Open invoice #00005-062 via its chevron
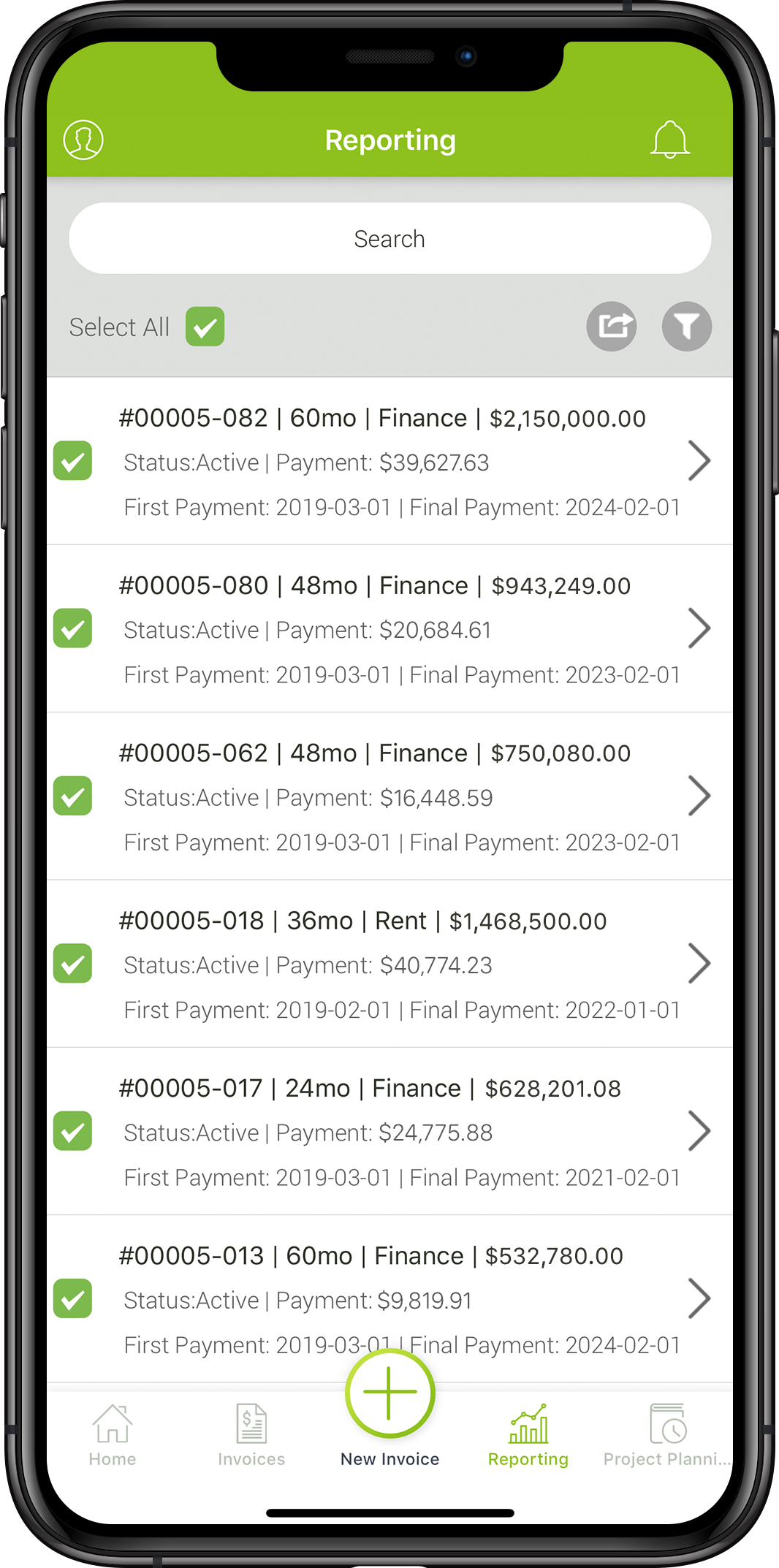 699,796
